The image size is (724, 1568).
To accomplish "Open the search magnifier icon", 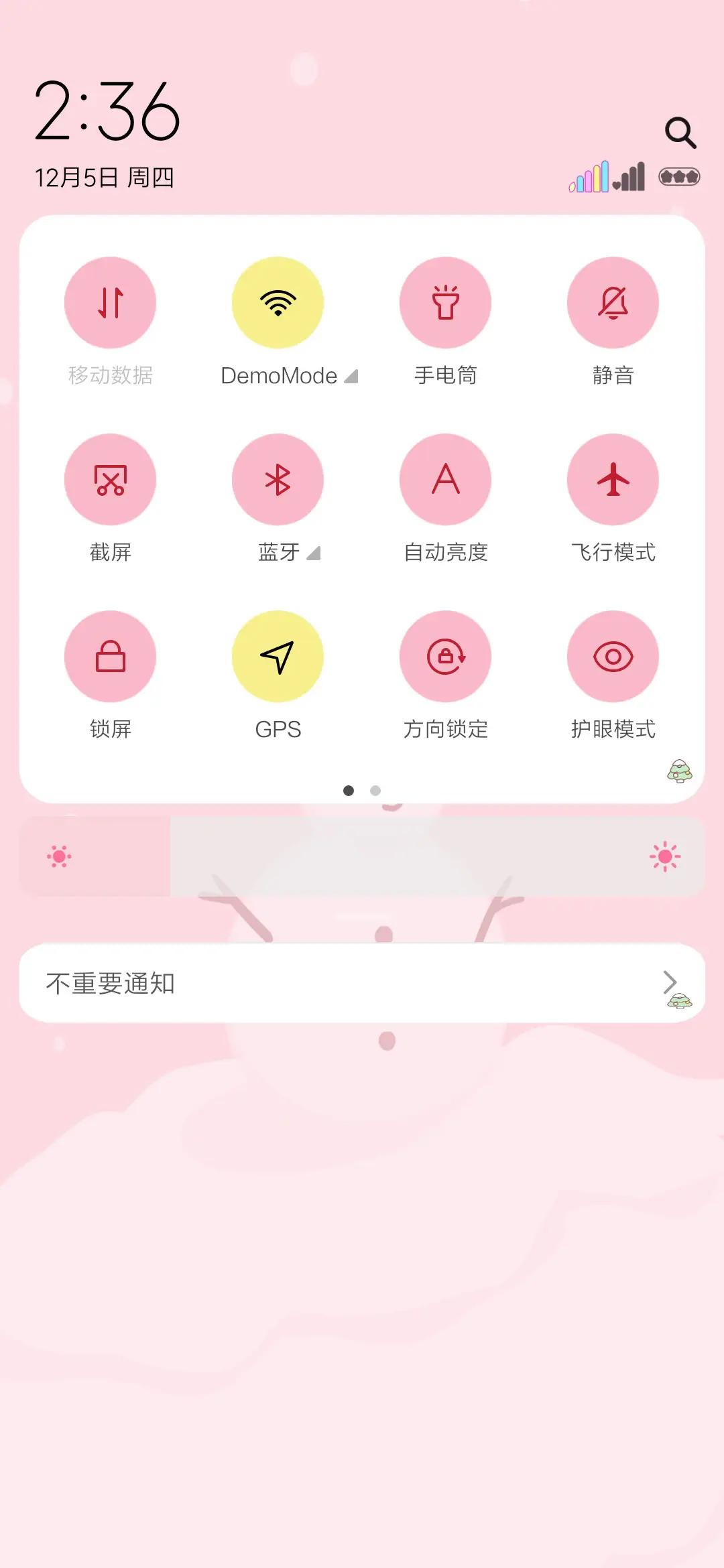I will tap(680, 131).
